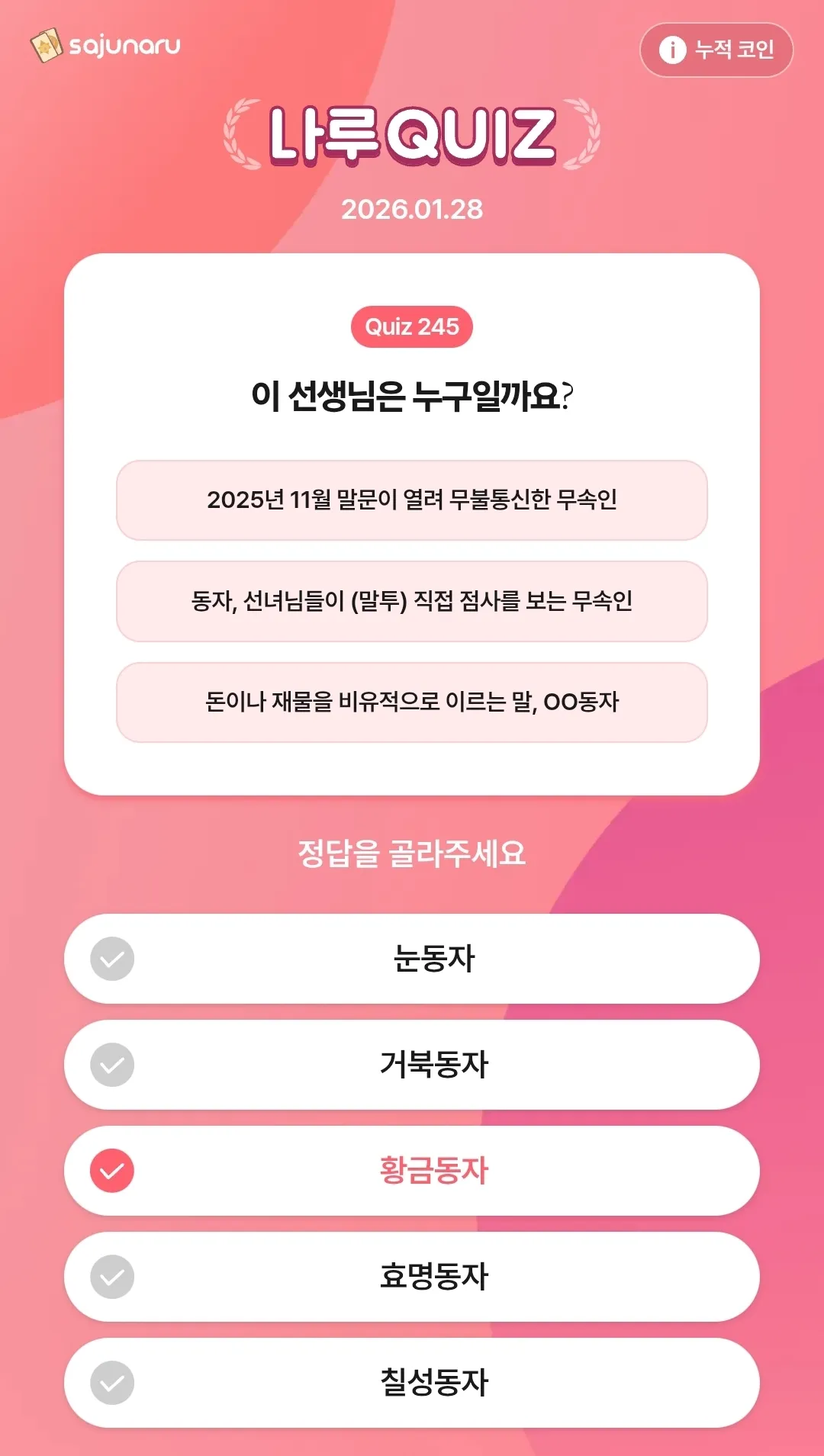Image resolution: width=824 pixels, height=1456 pixels.
Task: Select 칠성동자 as the answer
Action: tap(412, 1383)
